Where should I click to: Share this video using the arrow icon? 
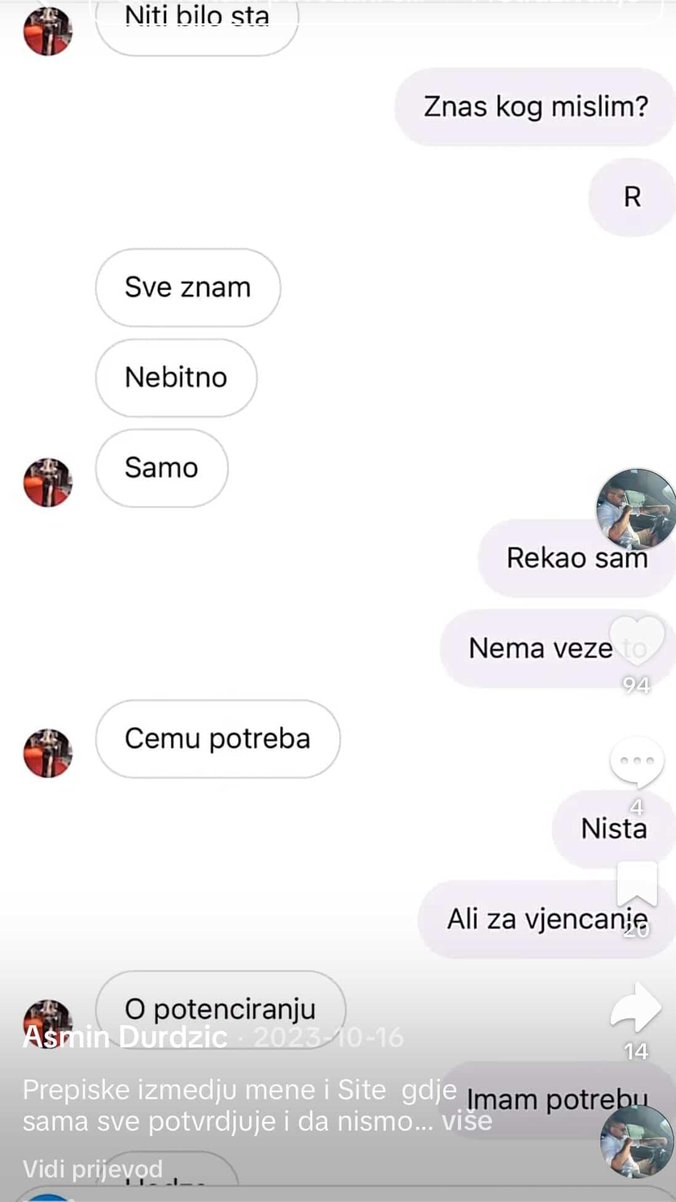click(637, 1008)
